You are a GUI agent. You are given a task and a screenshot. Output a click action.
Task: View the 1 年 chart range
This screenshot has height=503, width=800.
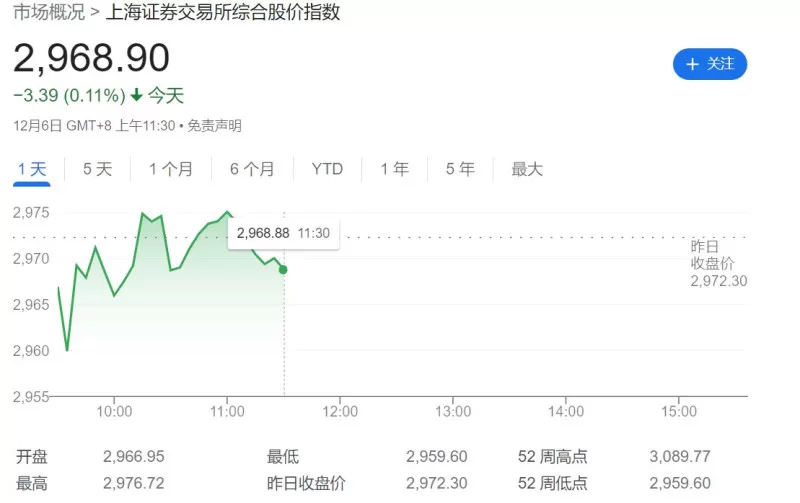[x=394, y=169]
